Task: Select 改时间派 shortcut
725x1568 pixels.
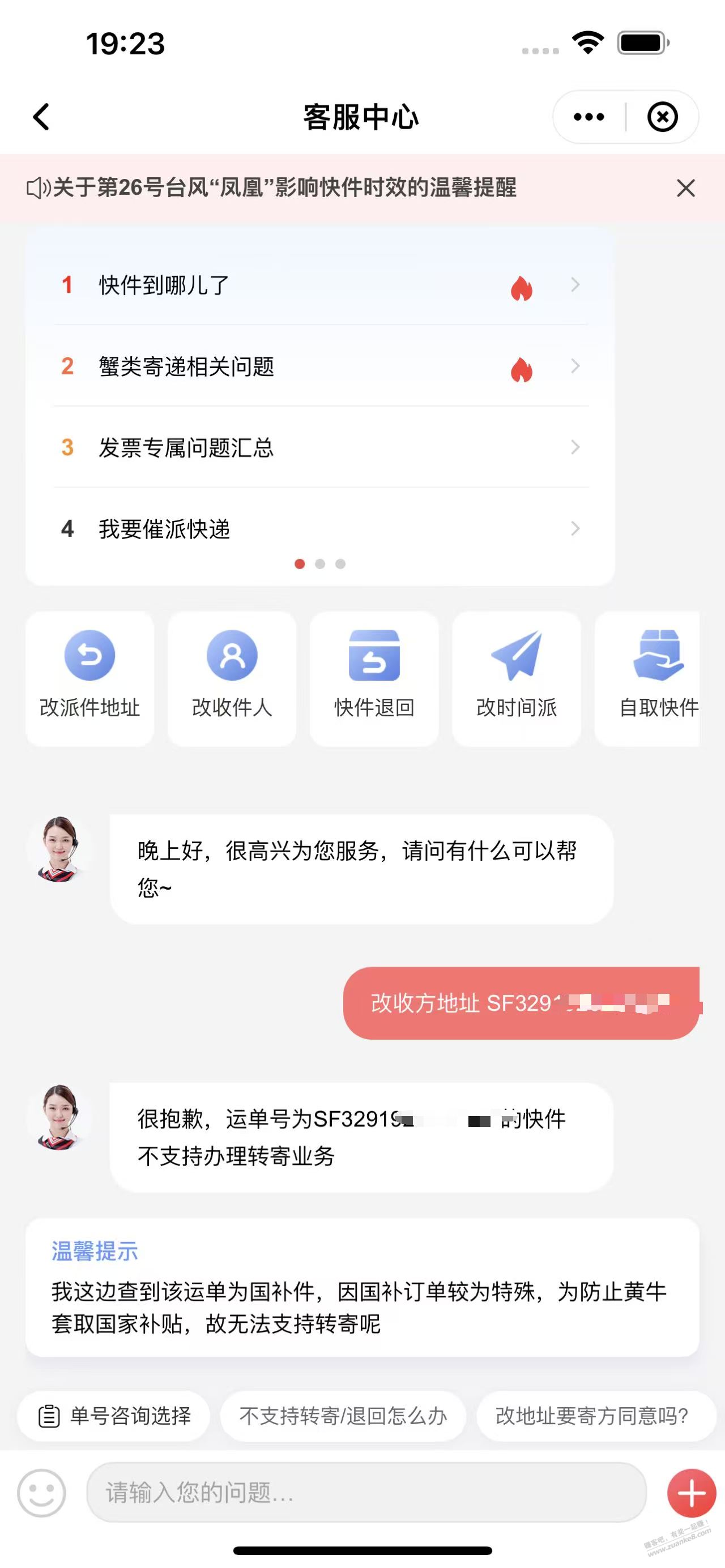Action: click(x=516, y=678)
